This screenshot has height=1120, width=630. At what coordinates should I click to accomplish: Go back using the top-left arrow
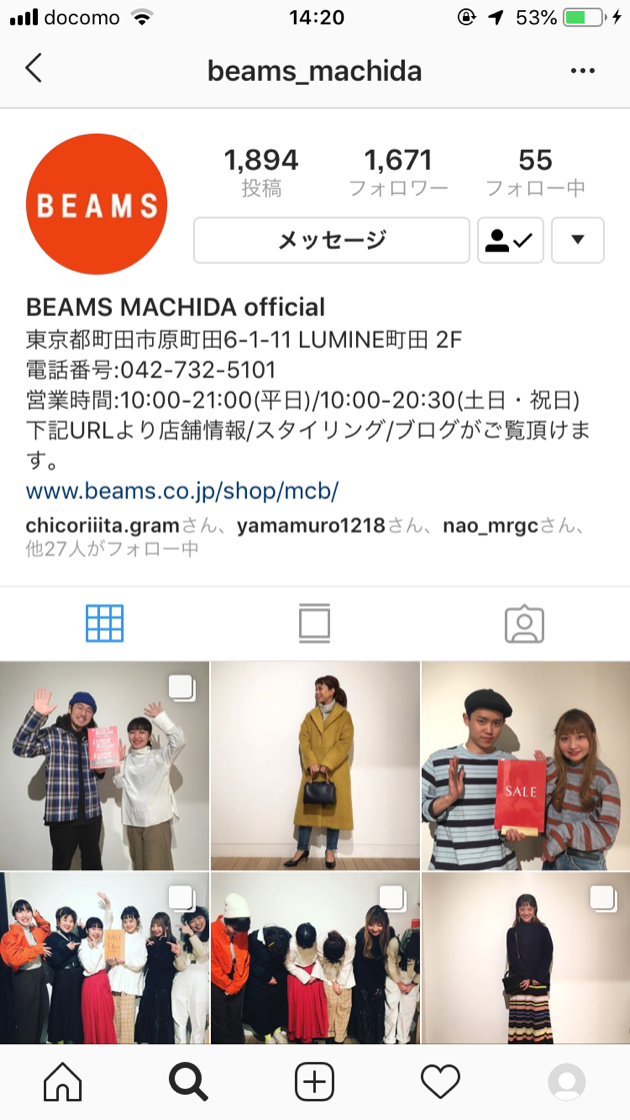tap(34, 70)
